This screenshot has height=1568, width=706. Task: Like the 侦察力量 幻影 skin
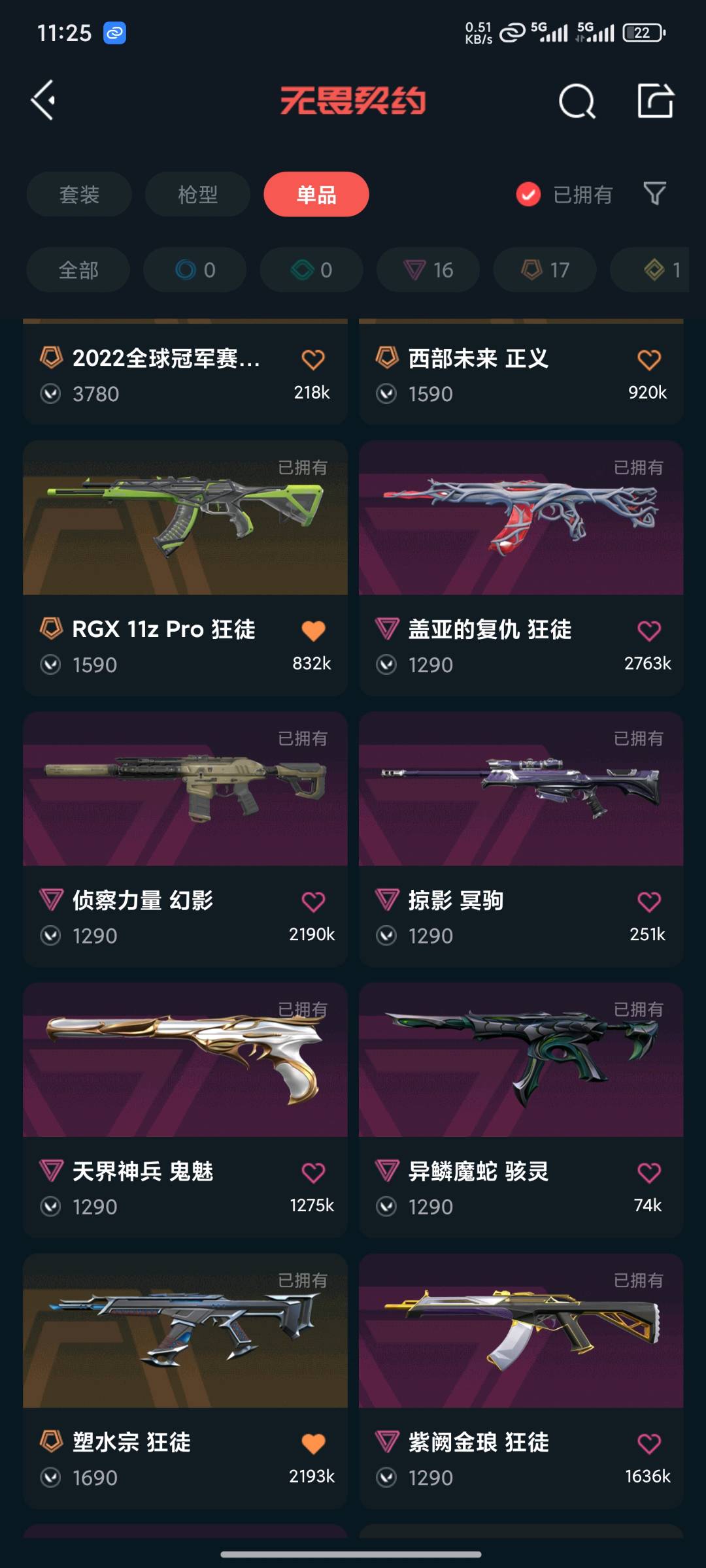(313, 902)
